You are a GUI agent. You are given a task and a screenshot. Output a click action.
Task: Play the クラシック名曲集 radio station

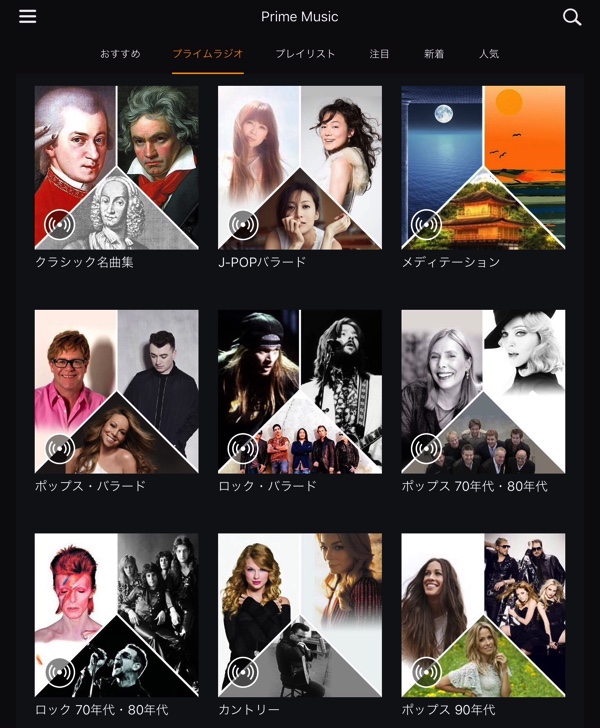(116, 167)
